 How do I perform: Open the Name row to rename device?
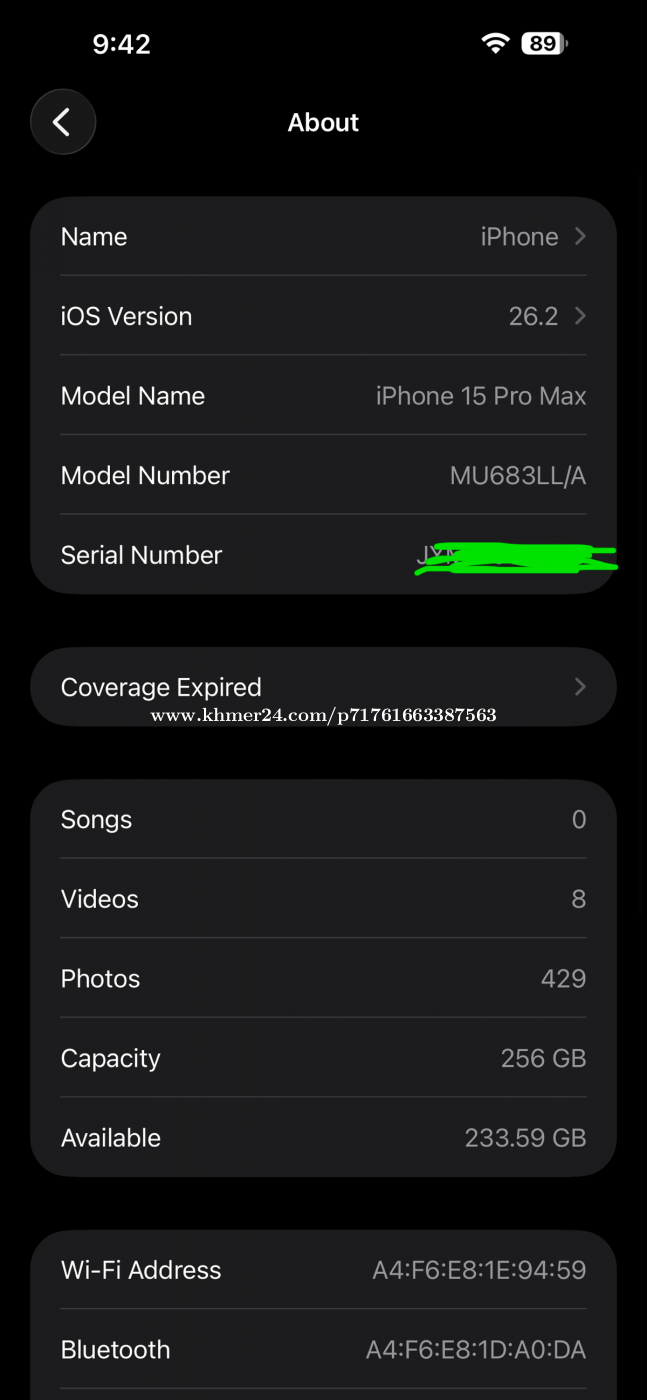tap(323, 237)
